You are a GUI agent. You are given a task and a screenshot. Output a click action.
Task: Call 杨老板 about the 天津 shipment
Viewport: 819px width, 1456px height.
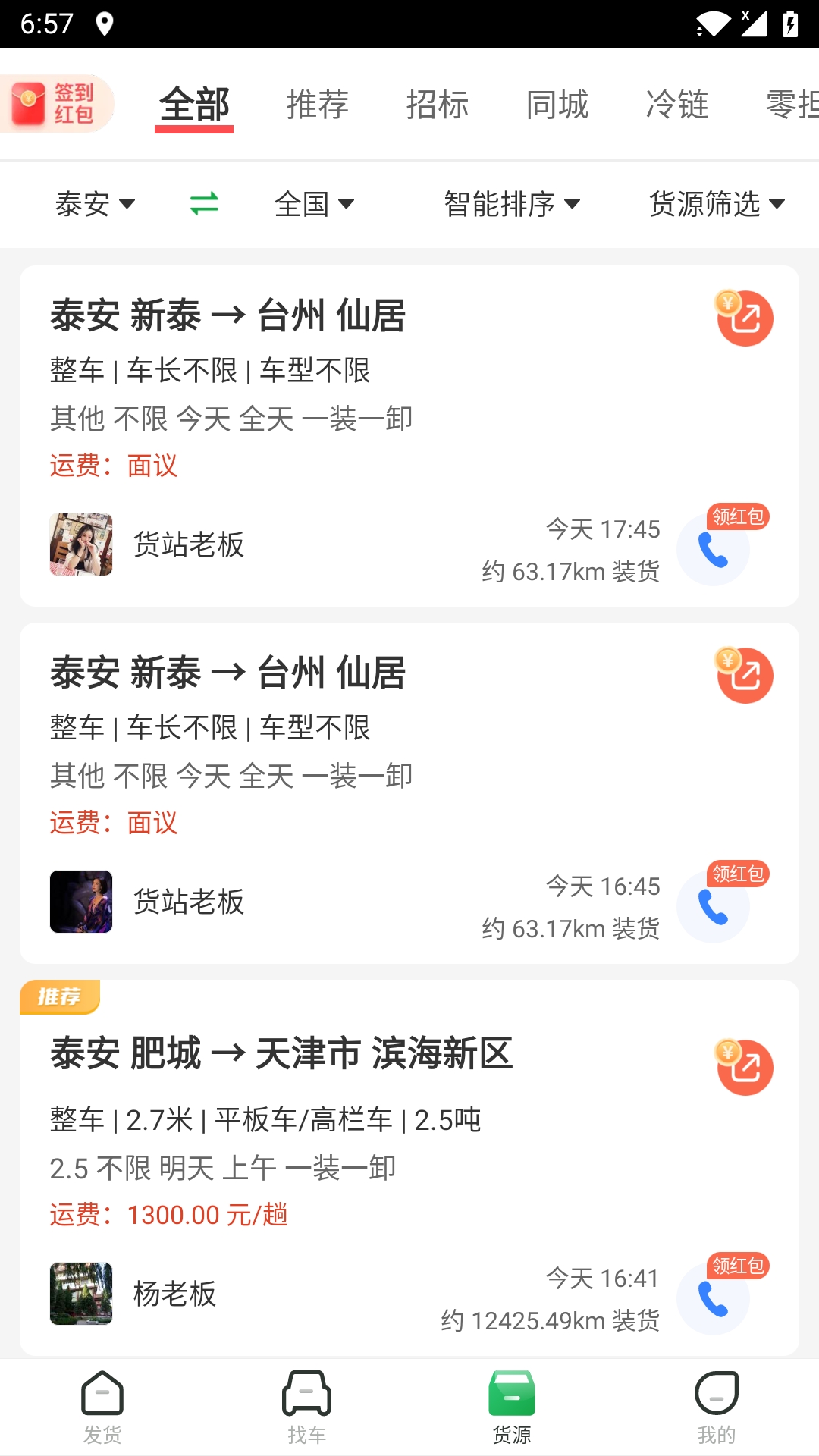(x=713, y=1299)
